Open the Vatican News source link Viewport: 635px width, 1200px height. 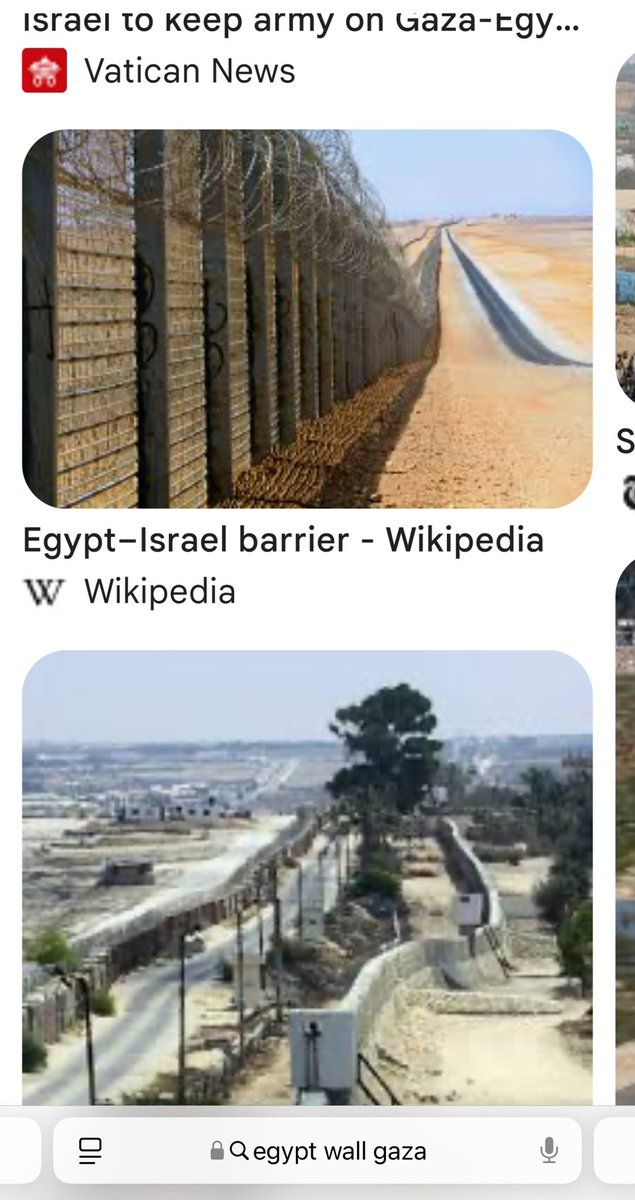[x=159, y=71]
